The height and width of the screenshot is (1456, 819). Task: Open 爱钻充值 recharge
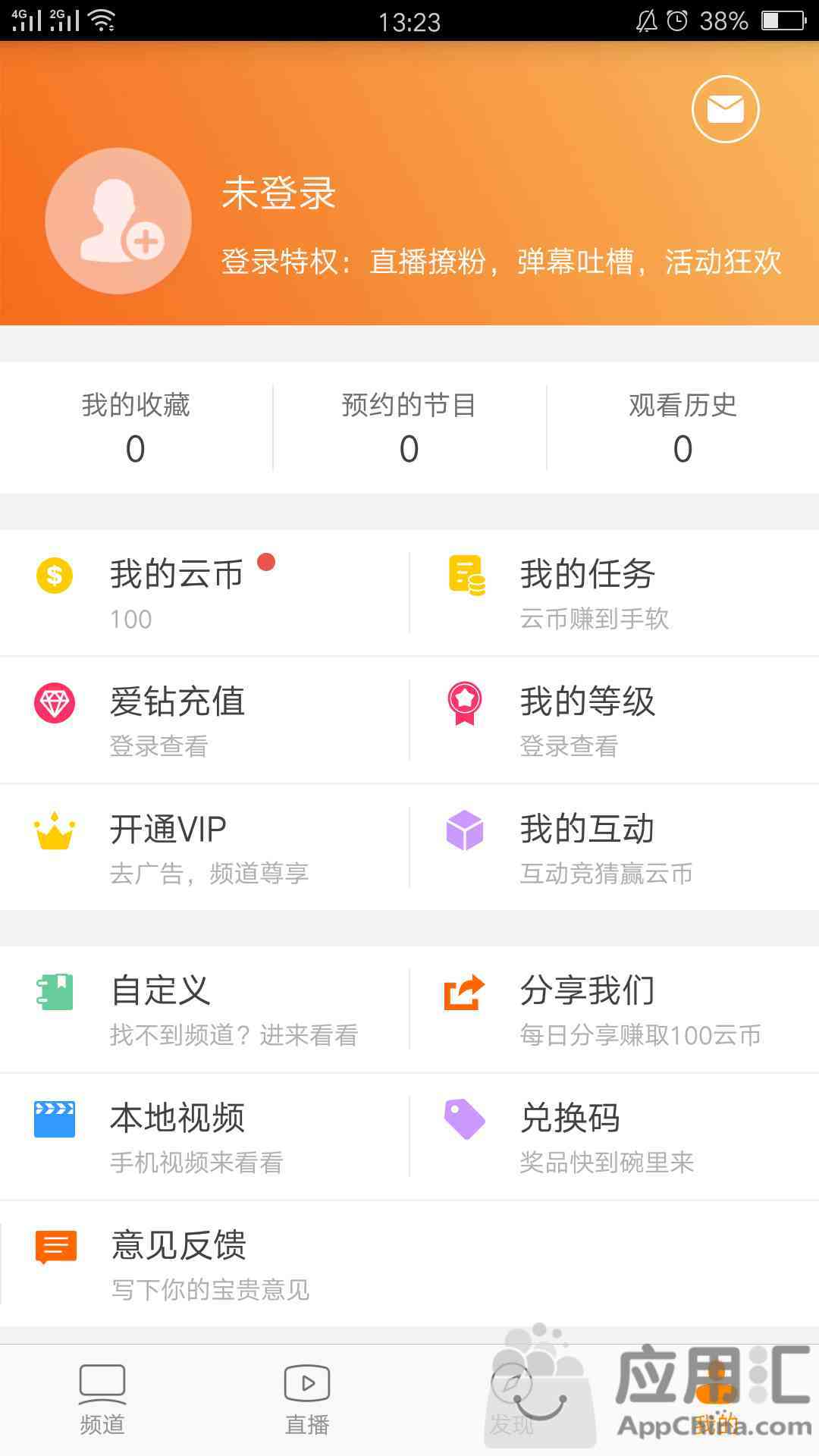(205, 720)
